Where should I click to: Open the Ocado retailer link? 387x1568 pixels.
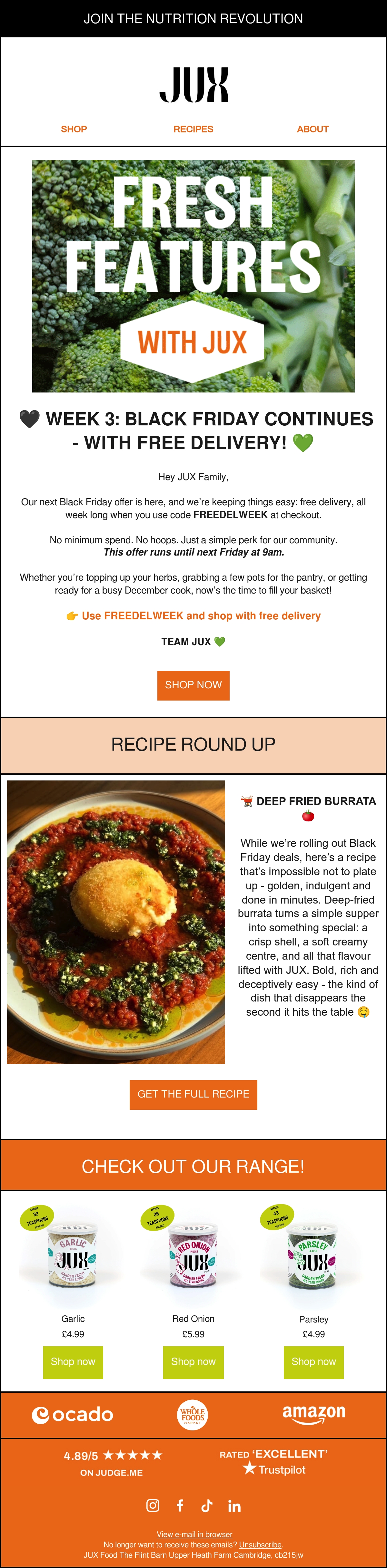[73, 1415]
